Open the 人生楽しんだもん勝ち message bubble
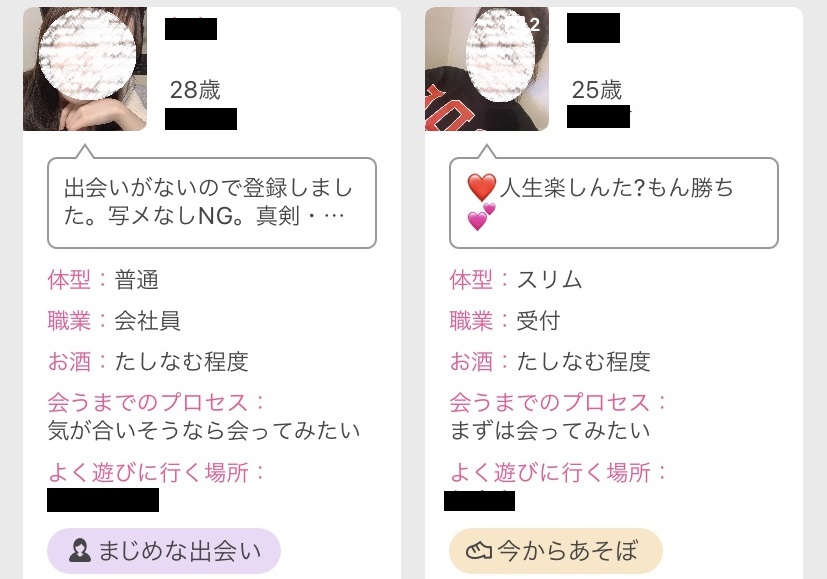The width and height of the screenshot is (827, 579). [613, 201]
